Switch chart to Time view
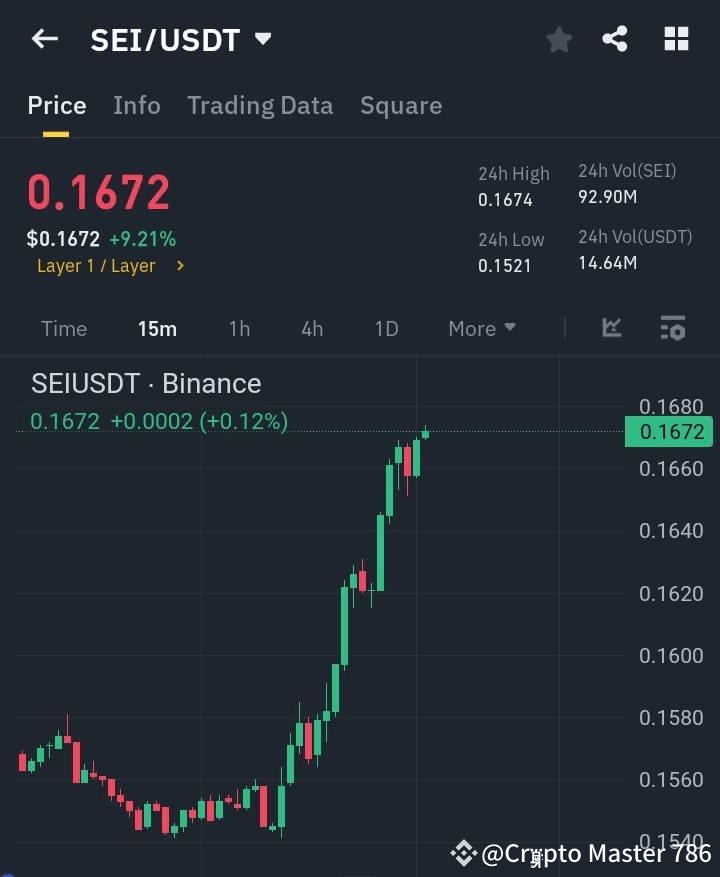 64,328
